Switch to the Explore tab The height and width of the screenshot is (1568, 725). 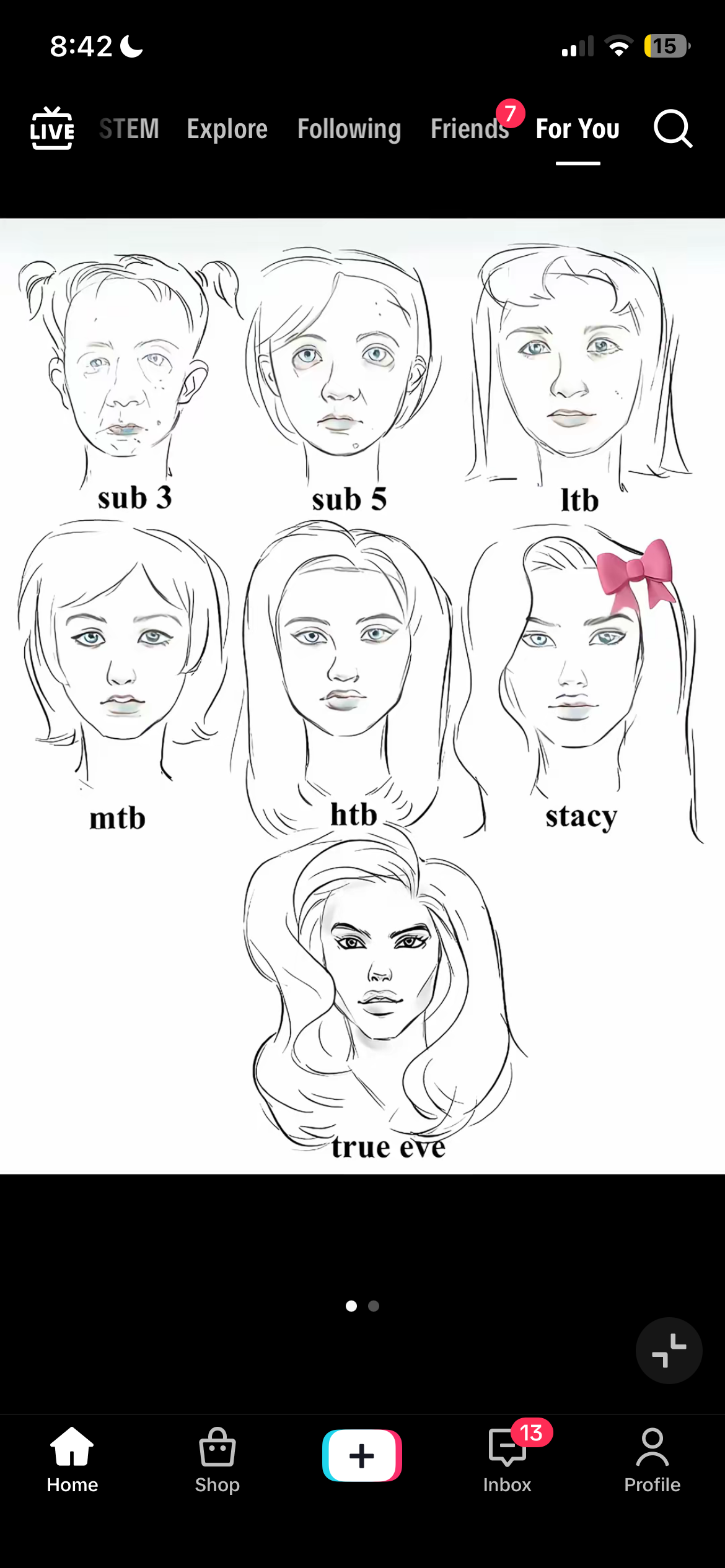(x=227, y=129)
